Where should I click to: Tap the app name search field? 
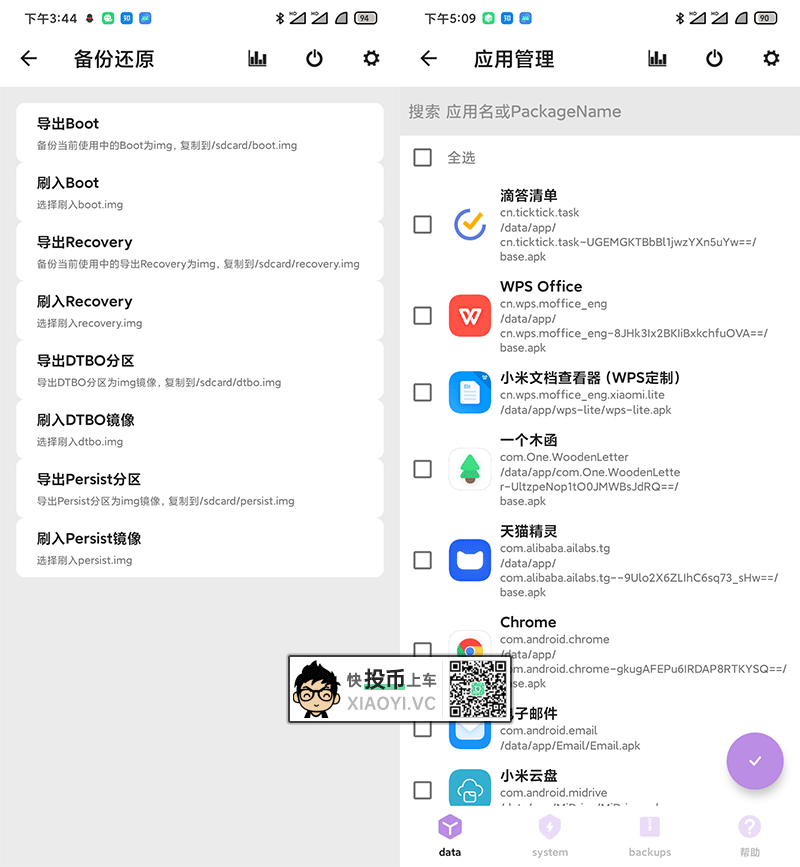pos(600,112)
